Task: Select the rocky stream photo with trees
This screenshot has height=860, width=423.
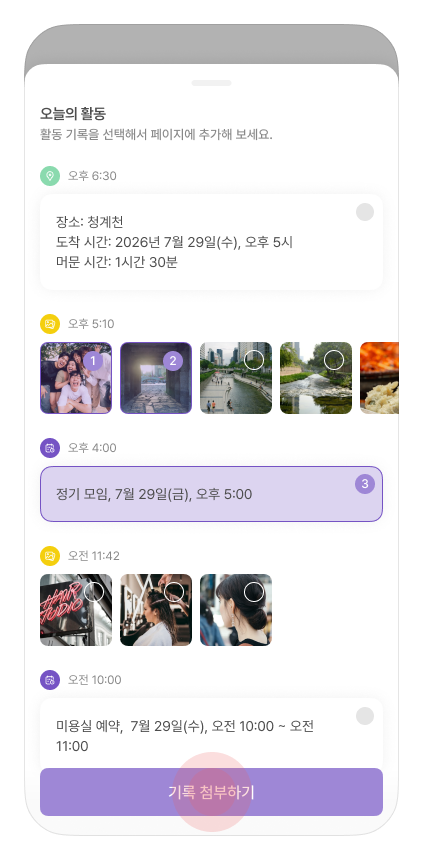Action: point(316,378)
